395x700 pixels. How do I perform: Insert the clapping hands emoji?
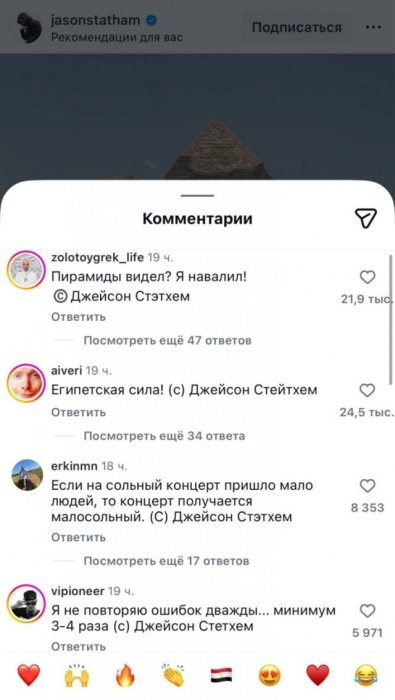click(x=174, y=675)
